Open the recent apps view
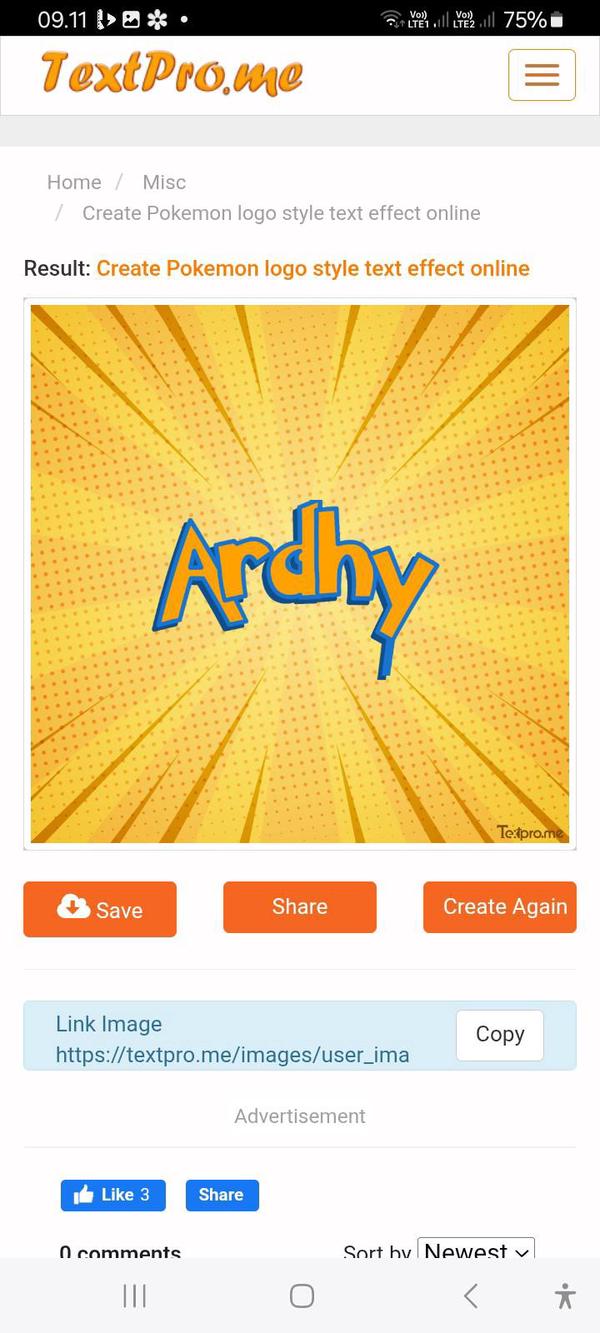The width and height of the screenshot is (600, 1333). point(134,1296)
